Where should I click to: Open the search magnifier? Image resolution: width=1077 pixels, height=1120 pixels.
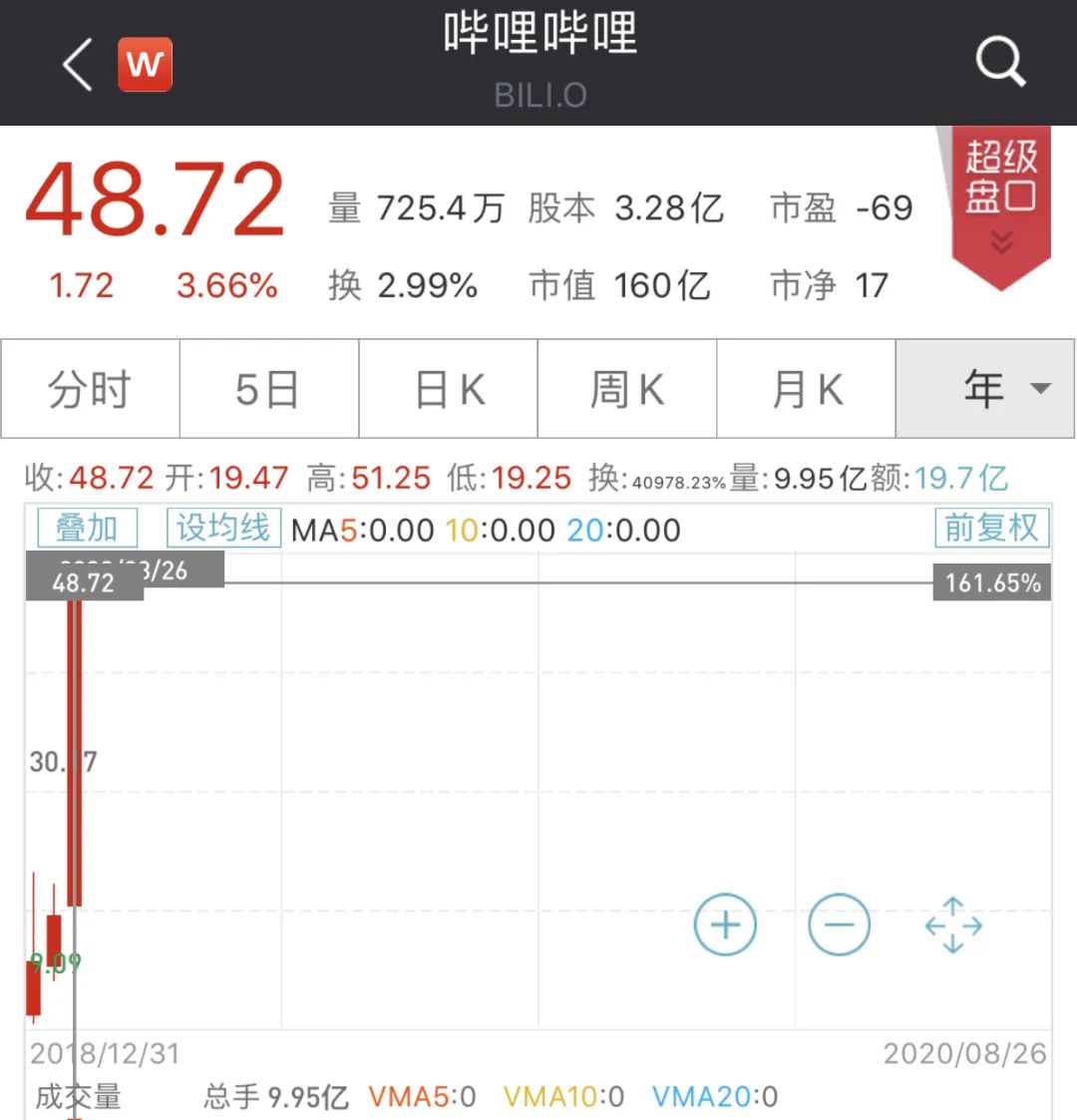(1000, 63)
